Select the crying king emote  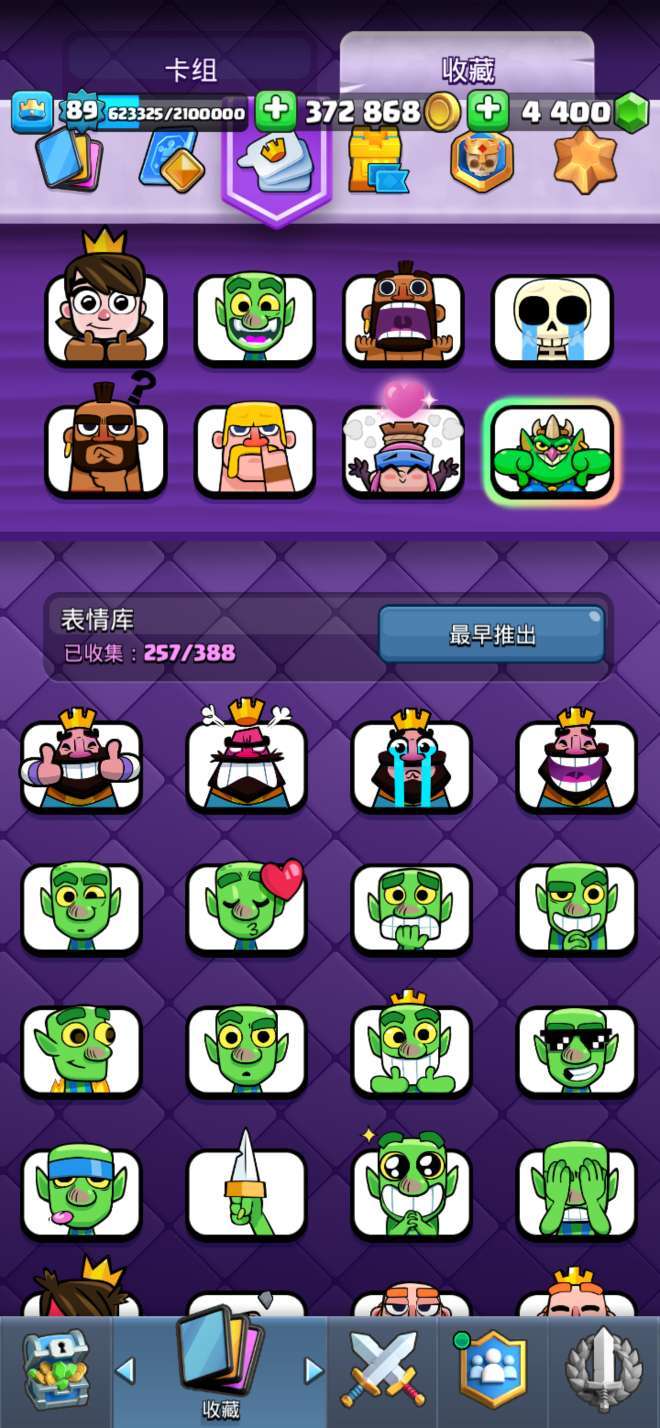(x=411, y=764)
